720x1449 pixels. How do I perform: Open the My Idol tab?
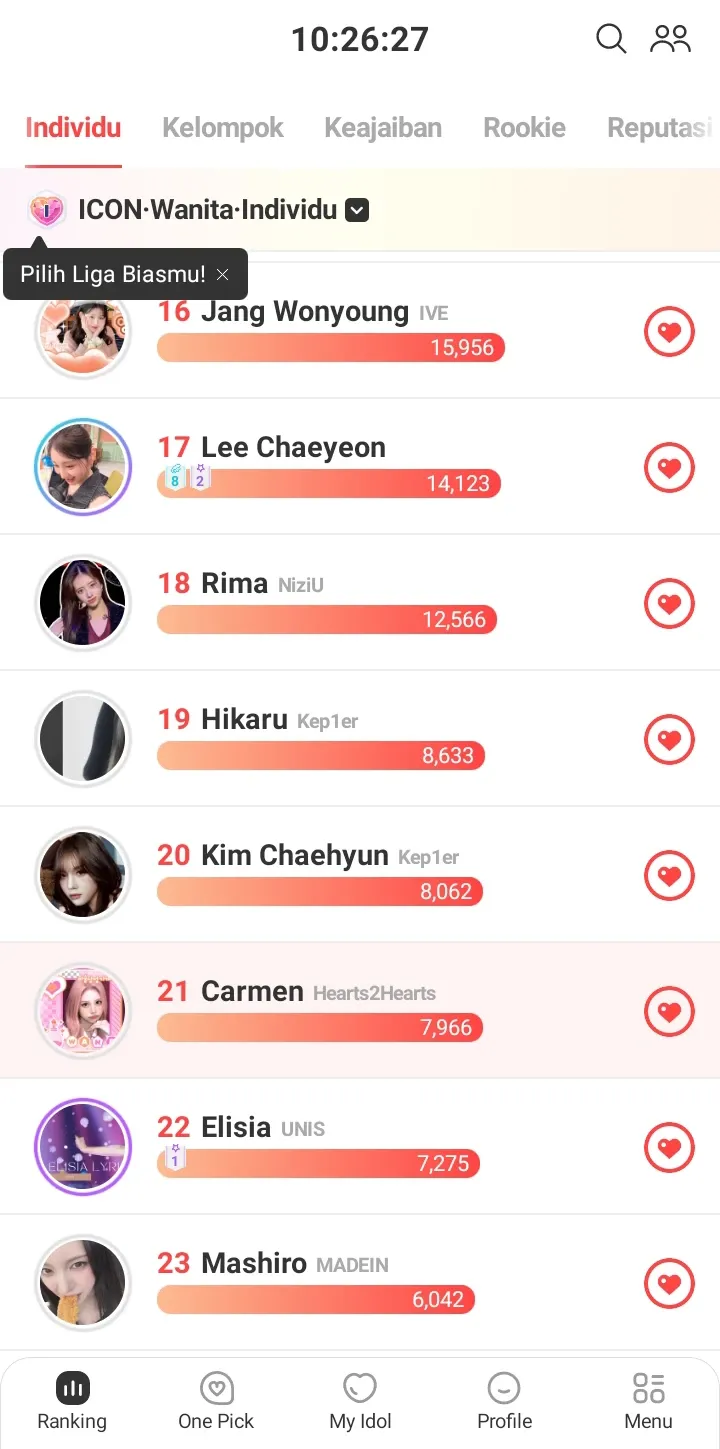(x=360, y=1400)
